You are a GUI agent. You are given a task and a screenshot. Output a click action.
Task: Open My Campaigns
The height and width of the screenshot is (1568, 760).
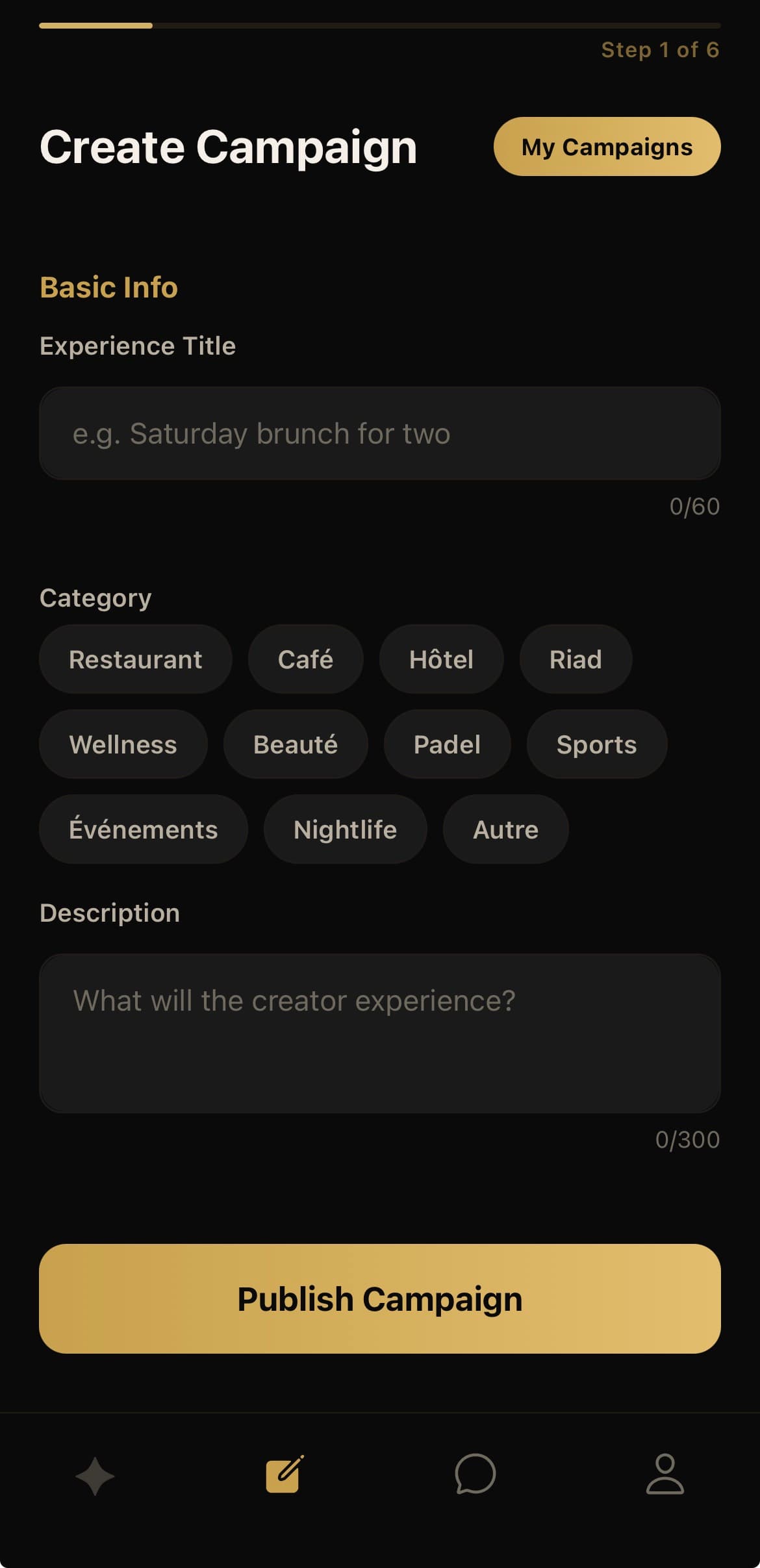tap(607, 147)
